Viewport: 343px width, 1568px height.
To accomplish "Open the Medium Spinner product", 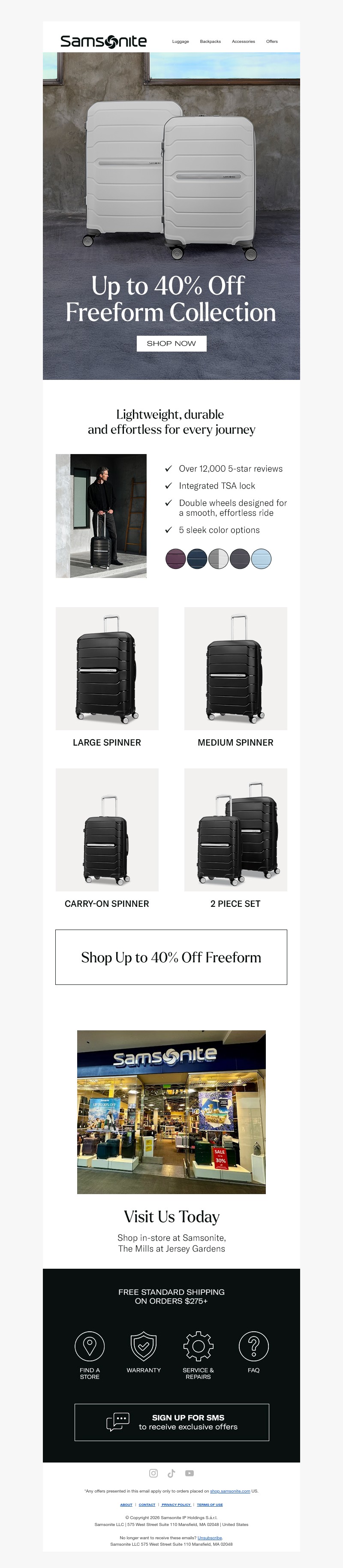I will [235, 668].
